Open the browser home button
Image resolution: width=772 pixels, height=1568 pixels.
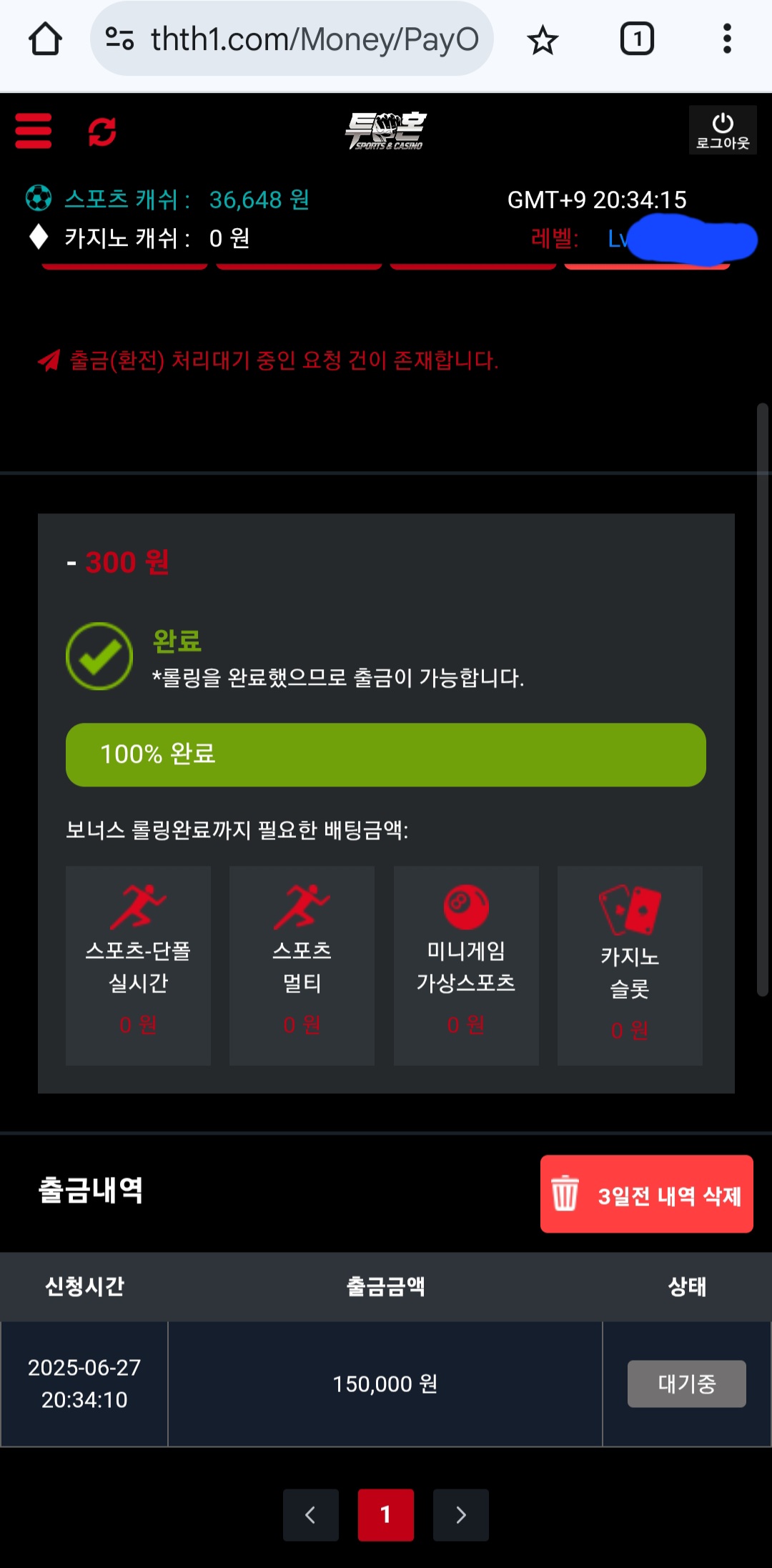pyautogui.click(x=45, y=39)
